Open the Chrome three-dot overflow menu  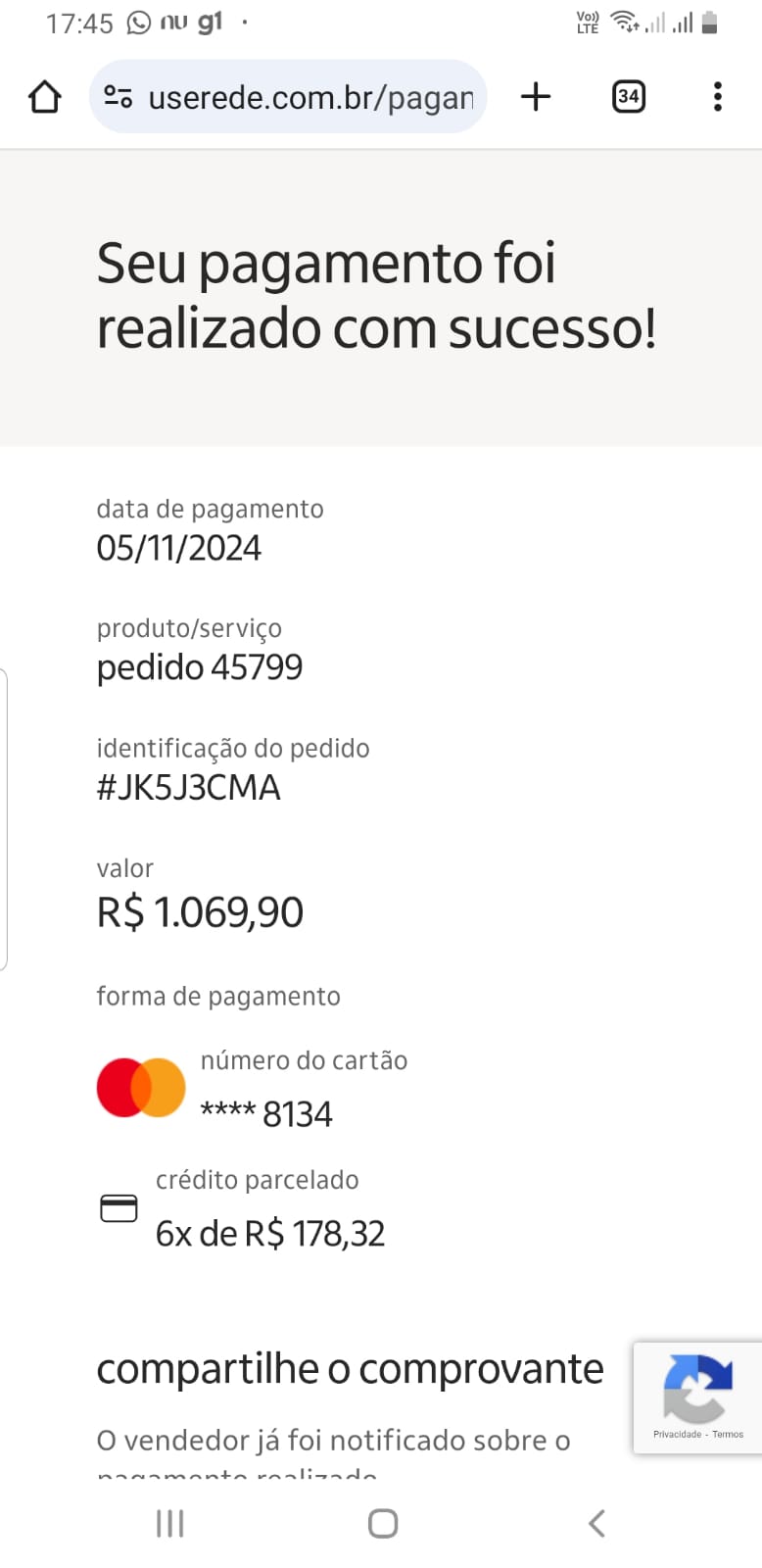(717, 96)
